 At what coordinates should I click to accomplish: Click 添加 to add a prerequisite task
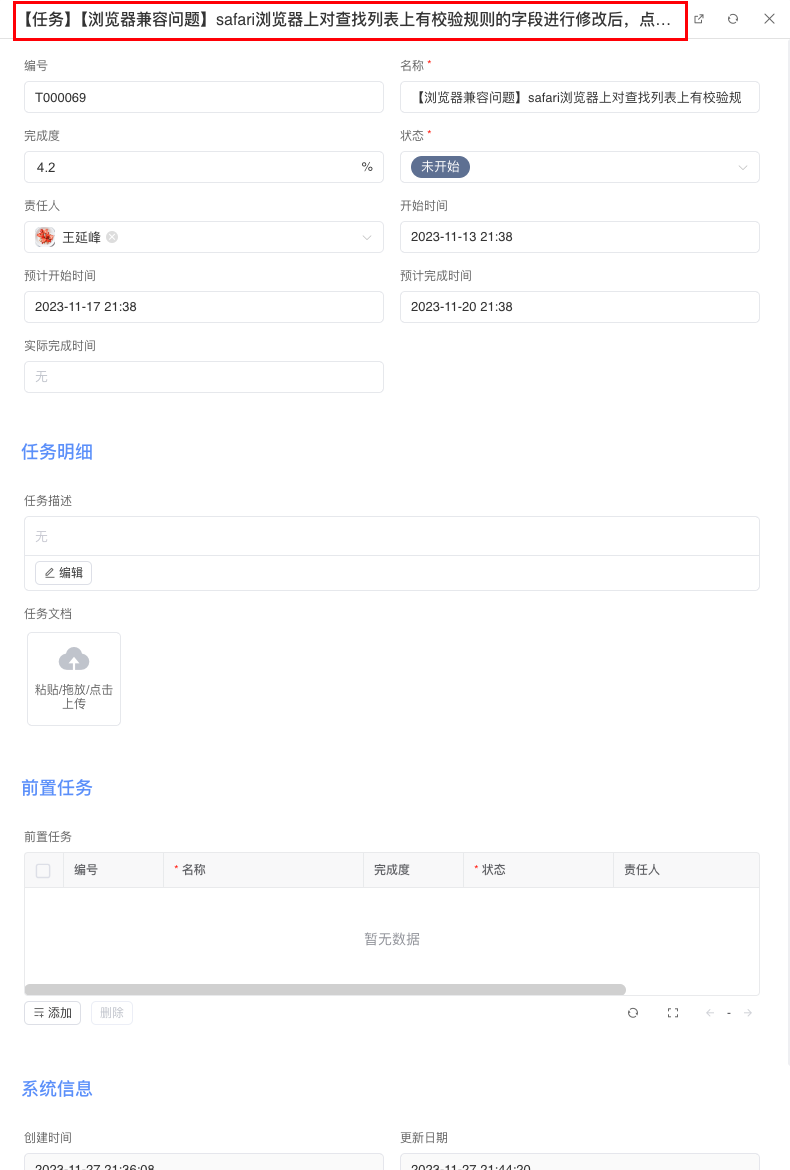(52, 1012)
